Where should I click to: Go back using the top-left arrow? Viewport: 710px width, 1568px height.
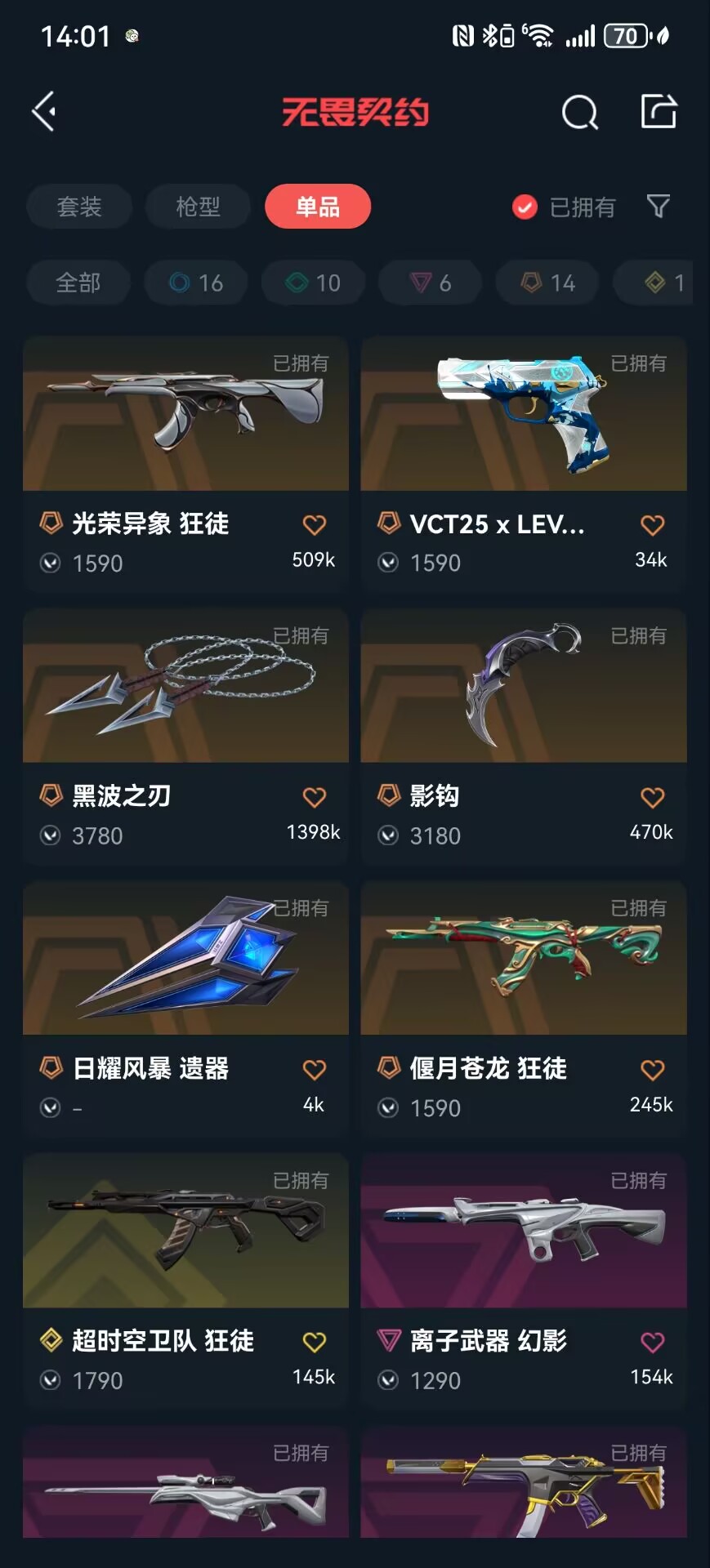coord(44,111)
